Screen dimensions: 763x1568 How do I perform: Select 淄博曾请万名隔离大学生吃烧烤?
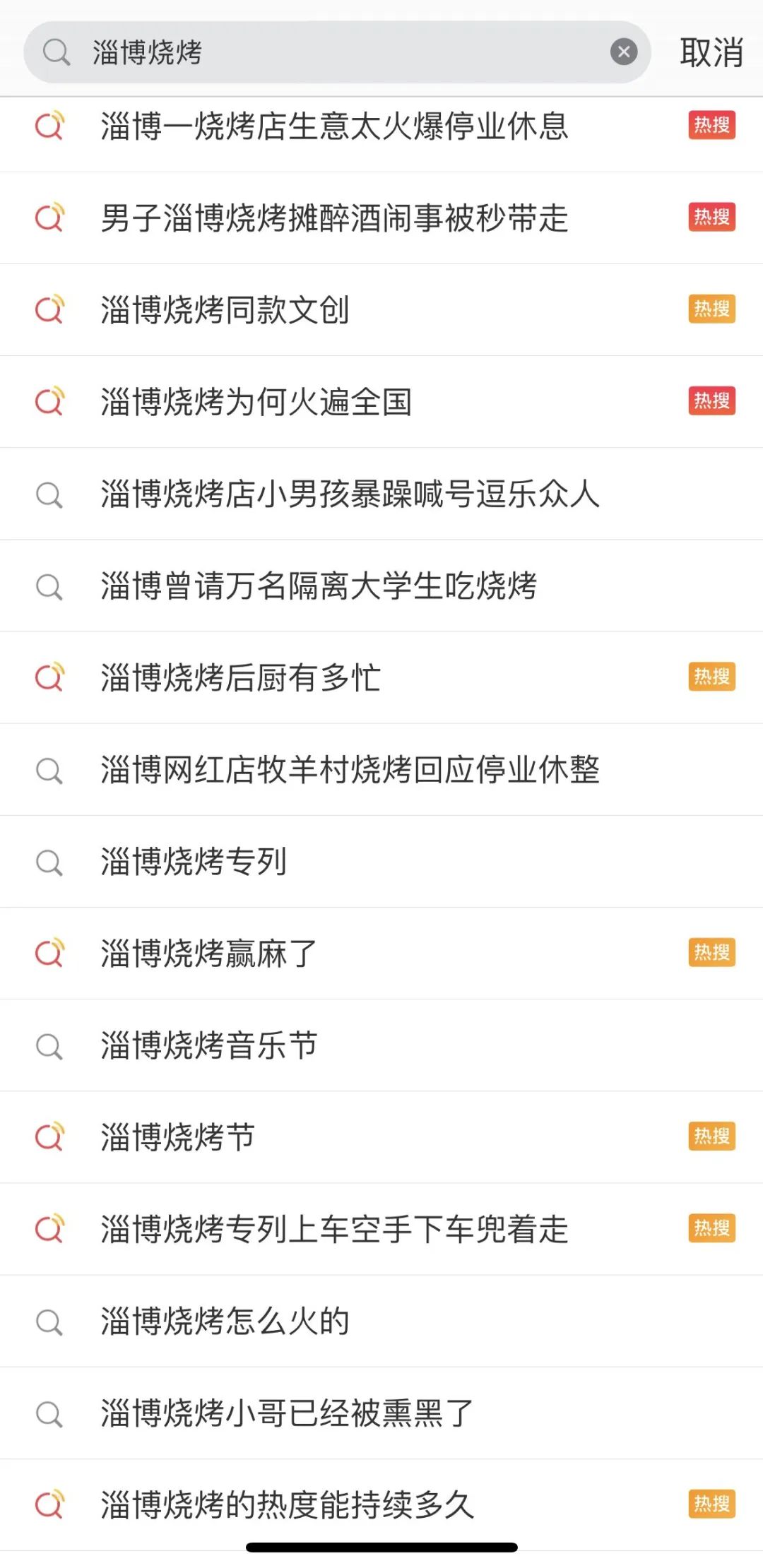(381, 586)
